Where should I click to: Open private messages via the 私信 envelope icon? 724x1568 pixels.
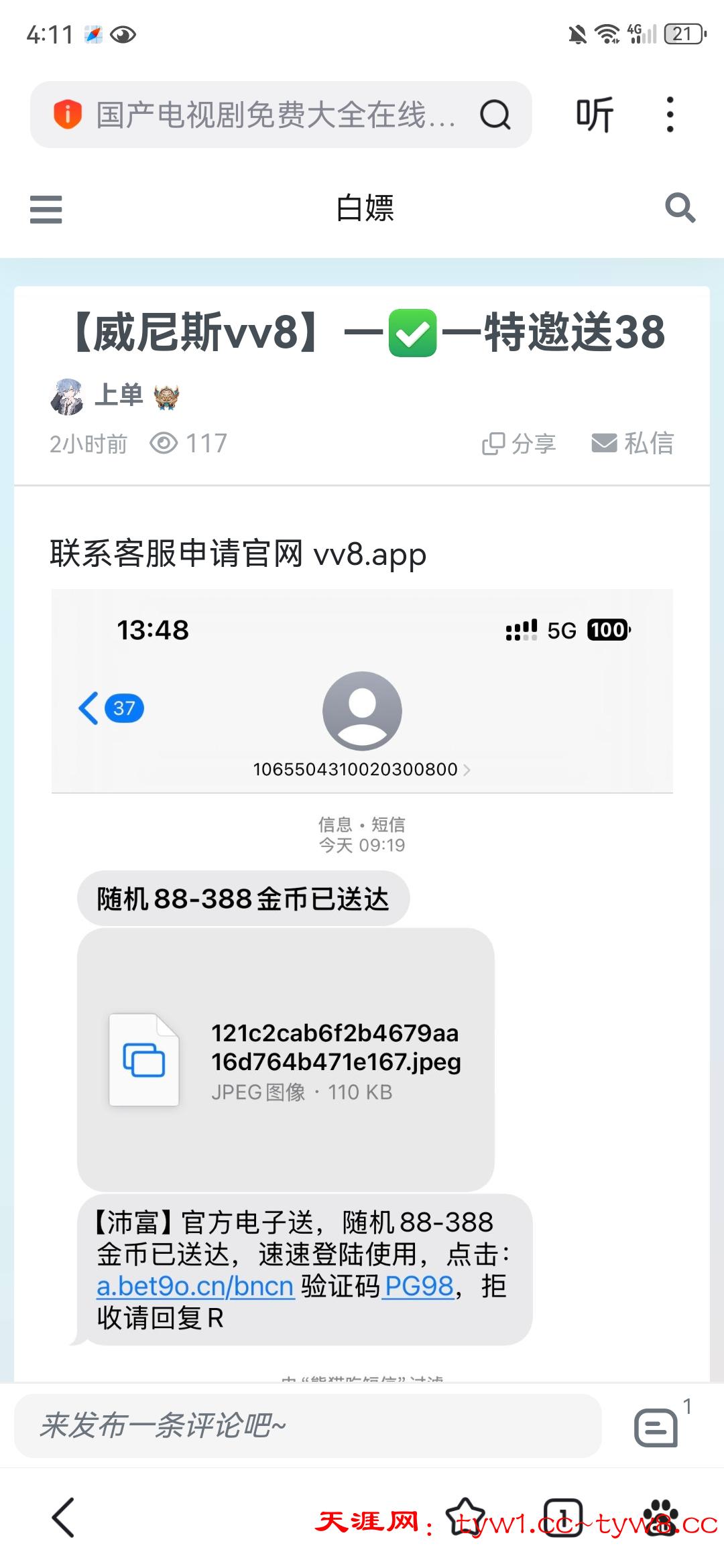(x=605, y=444)
